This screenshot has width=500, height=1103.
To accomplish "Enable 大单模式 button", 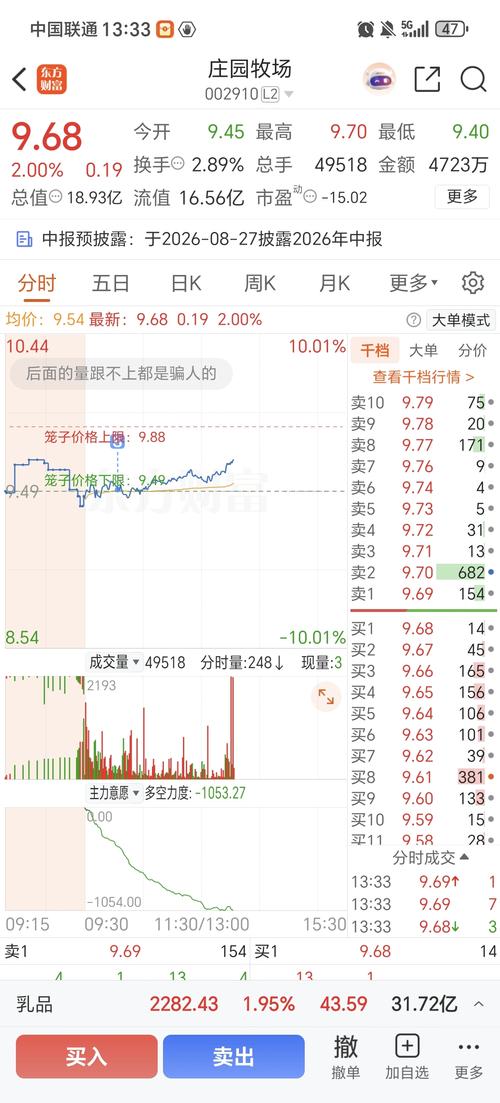I will coord(461,320).
